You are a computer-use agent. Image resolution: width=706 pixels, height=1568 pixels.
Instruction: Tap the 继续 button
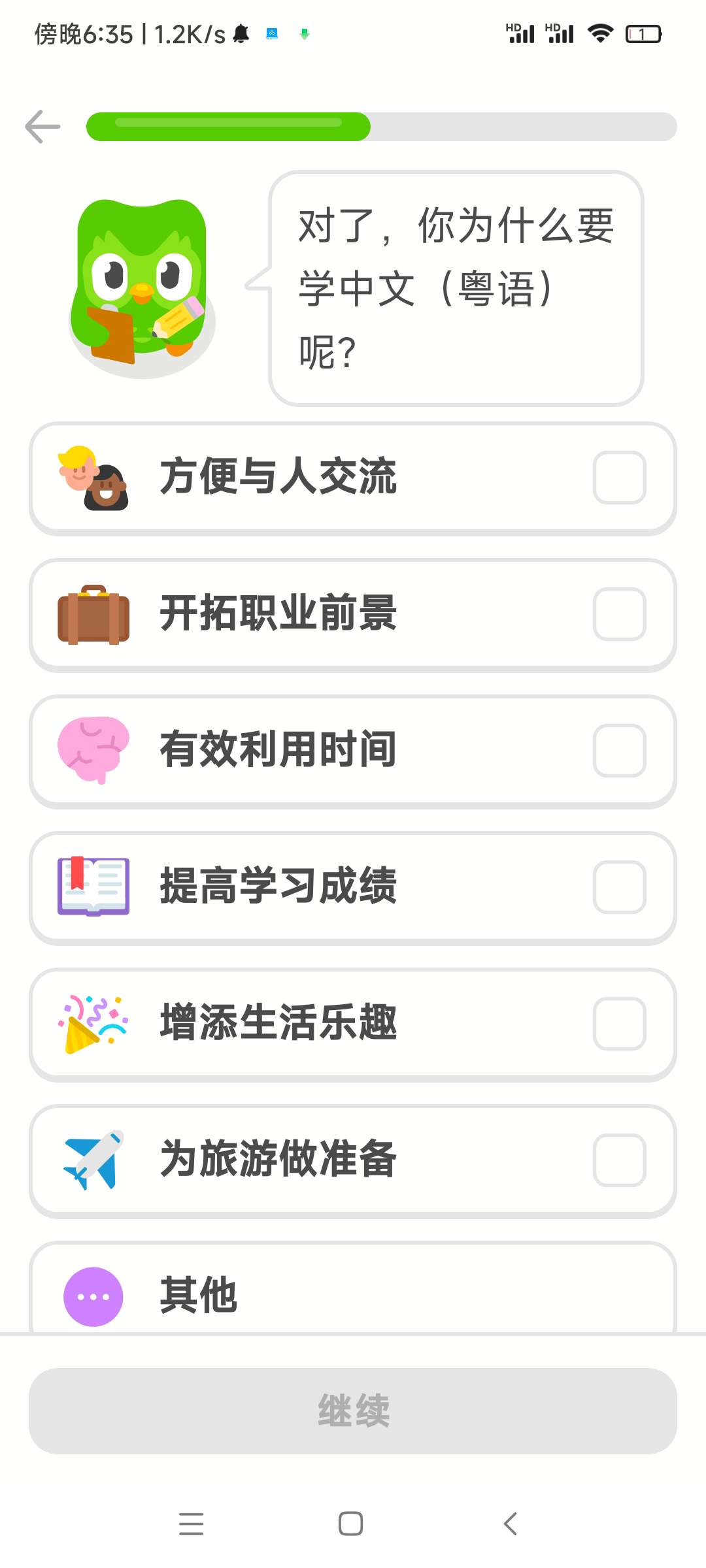pos(353,1411)
